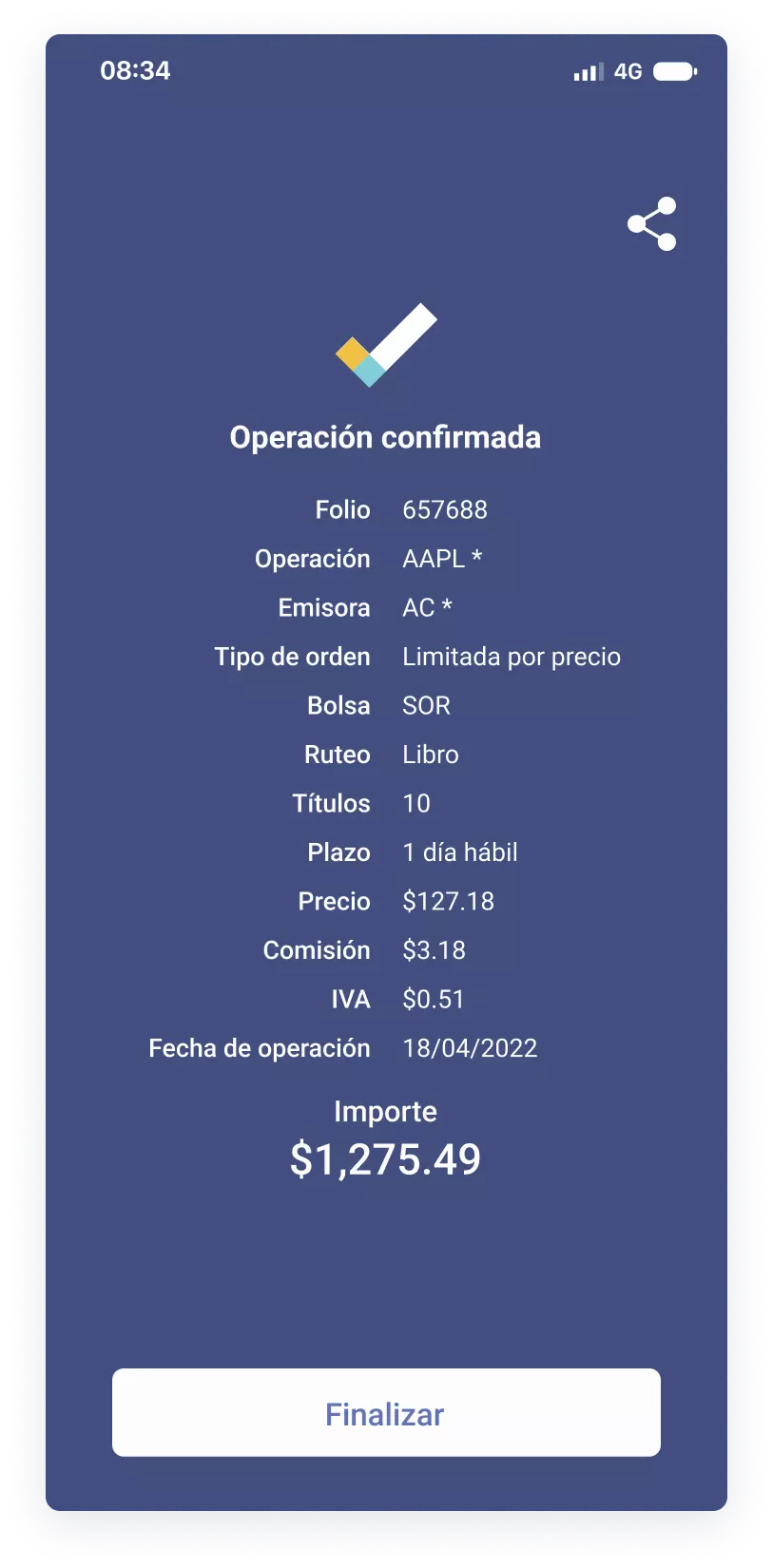This screenshot has height=1568, width=773.
Task: Click the clock showing 08:34
Action: click(135, 70)
